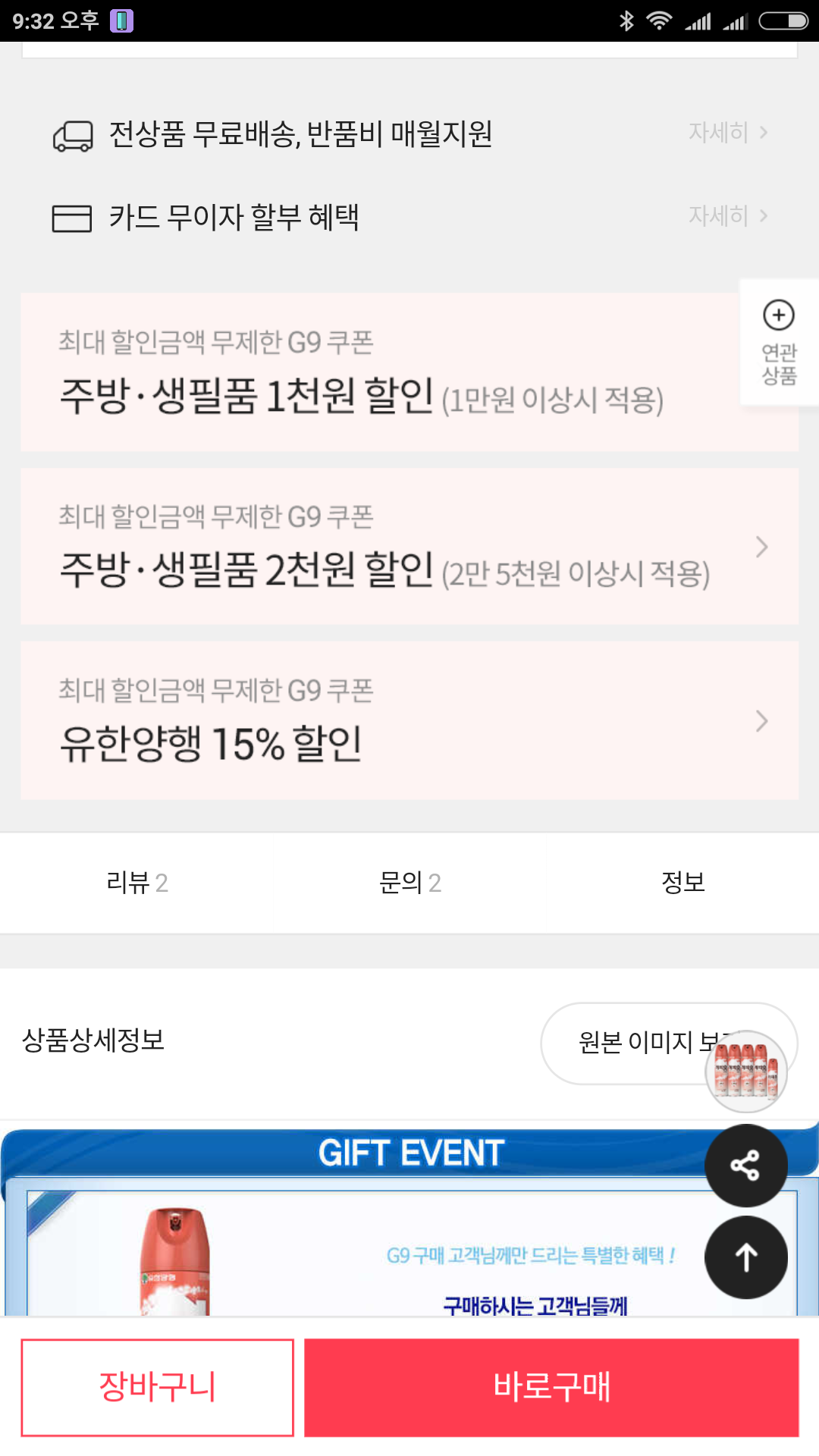Jump back to top with arrow button
This screenshot has height=1456, width=819.
coord(746,1257)
